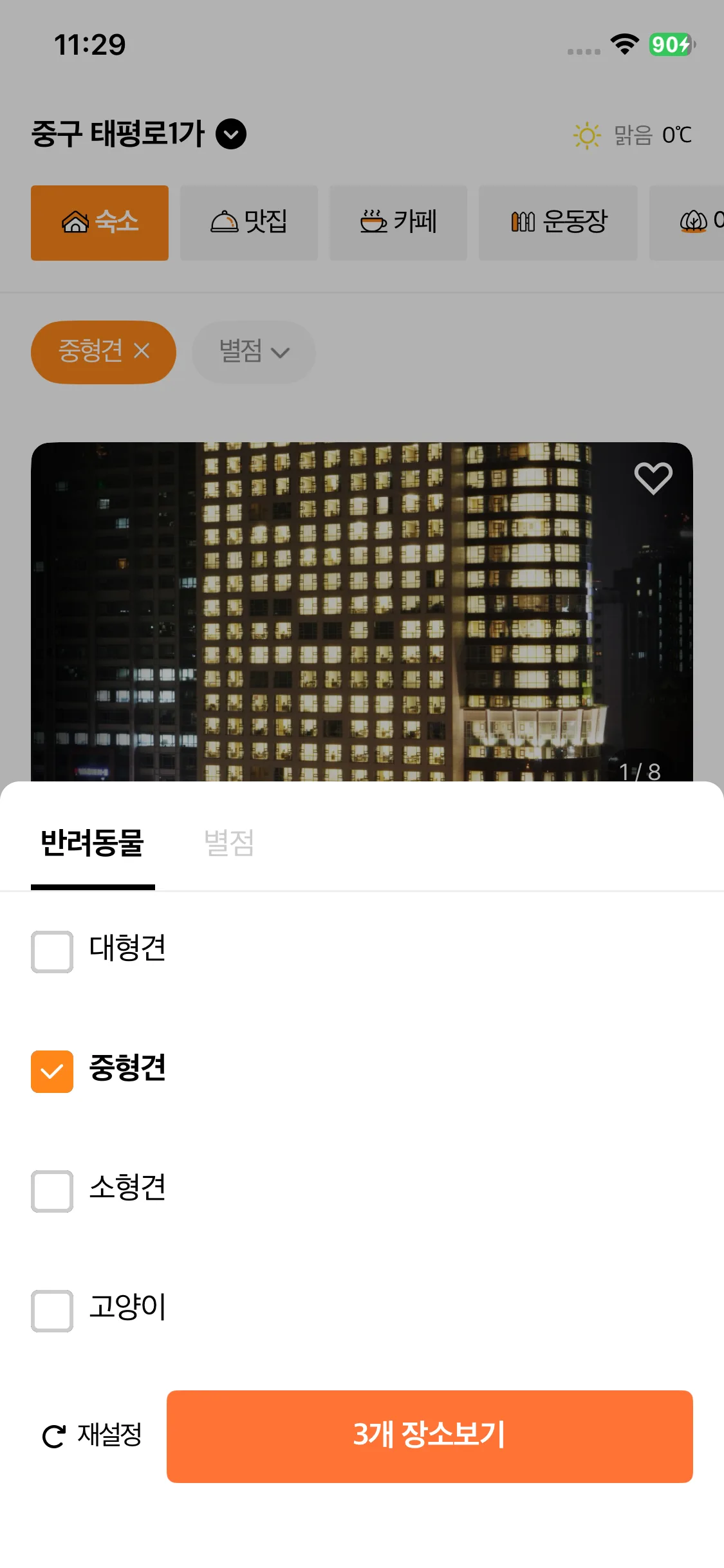This screenshot has width=724, height=1568.
Task: Select the 운동장 category
Action: [x=558, y=223]
